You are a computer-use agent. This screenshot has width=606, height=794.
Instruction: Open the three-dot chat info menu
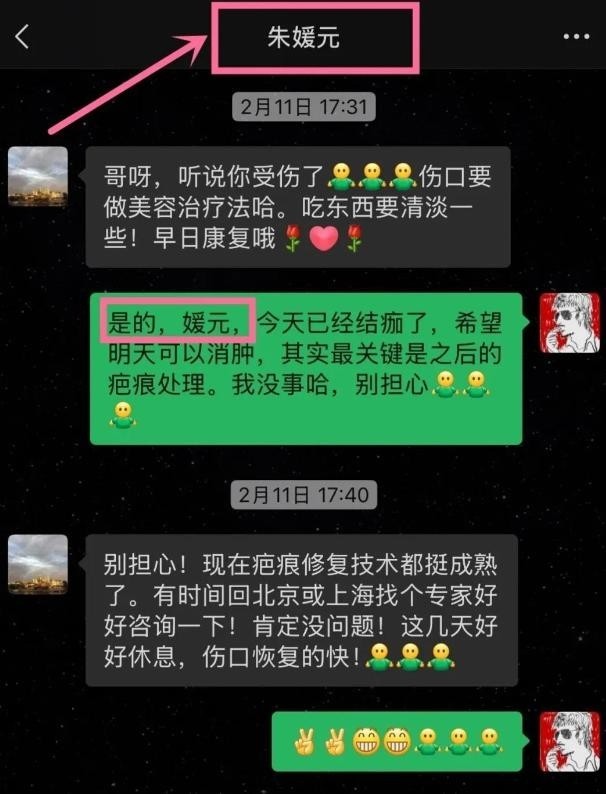(576, 37)
